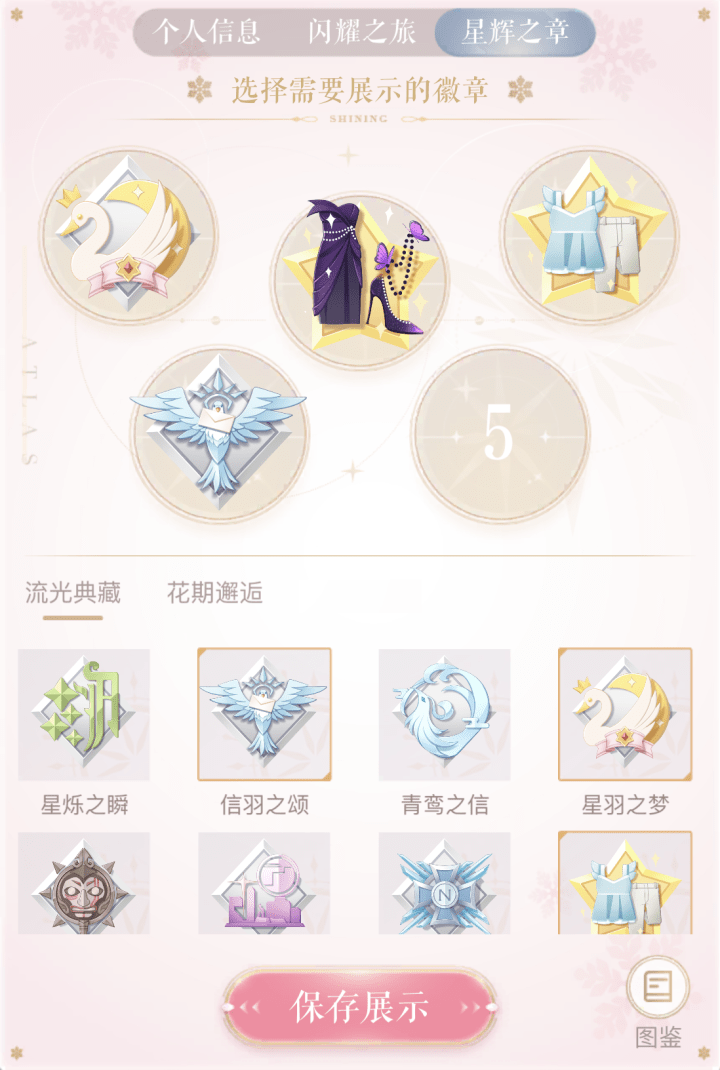Select the purple city skyline badge
The image size is (720, 1070).
tap(264, 884)
